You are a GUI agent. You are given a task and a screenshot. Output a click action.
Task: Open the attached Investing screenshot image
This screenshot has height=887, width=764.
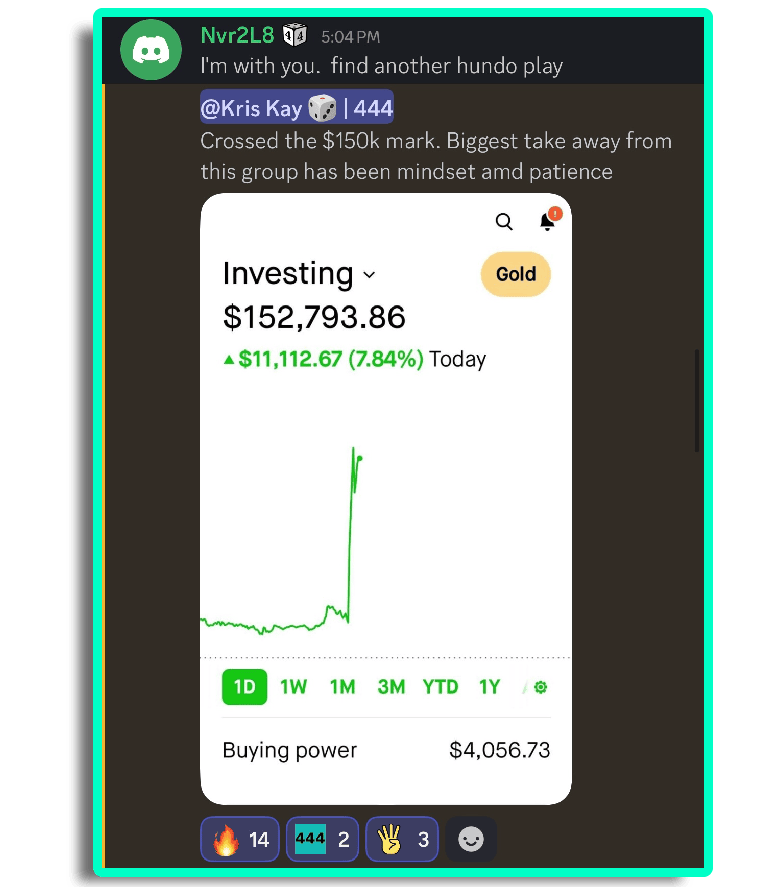[386, 498]
